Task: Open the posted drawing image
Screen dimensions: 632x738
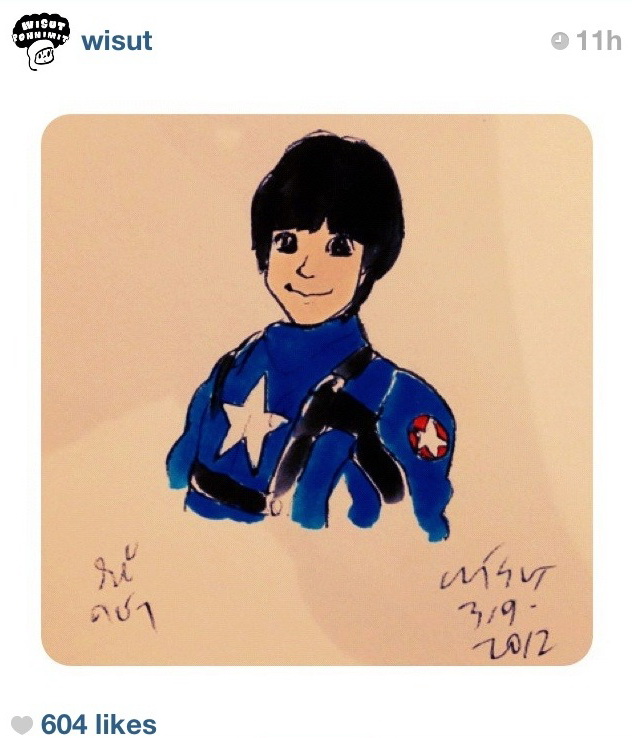Action: coord(316,390)
